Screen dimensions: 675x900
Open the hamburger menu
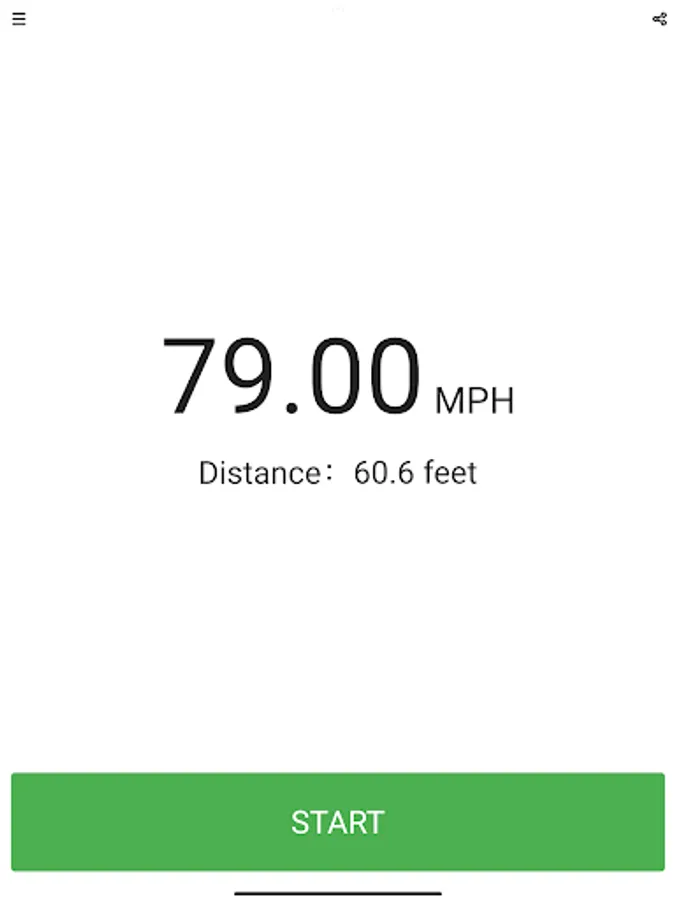(x=19, y=19)
